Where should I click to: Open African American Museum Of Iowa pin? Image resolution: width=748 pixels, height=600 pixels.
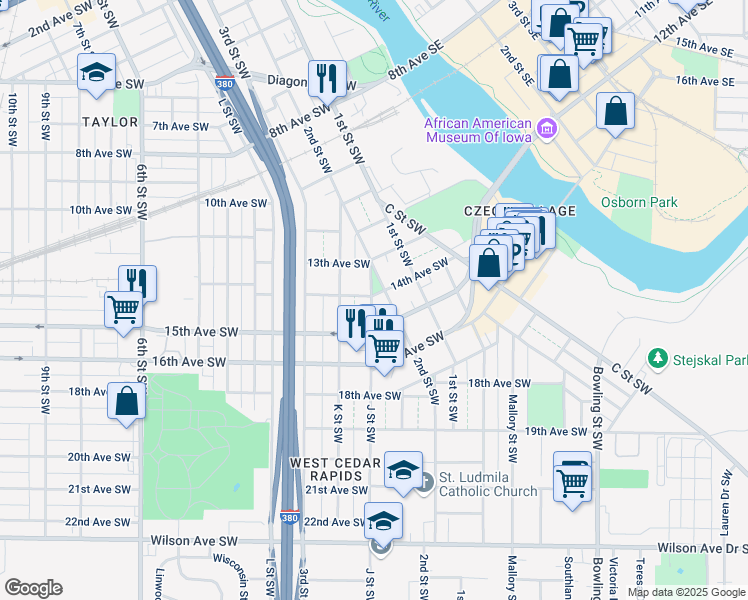[547, 129]
